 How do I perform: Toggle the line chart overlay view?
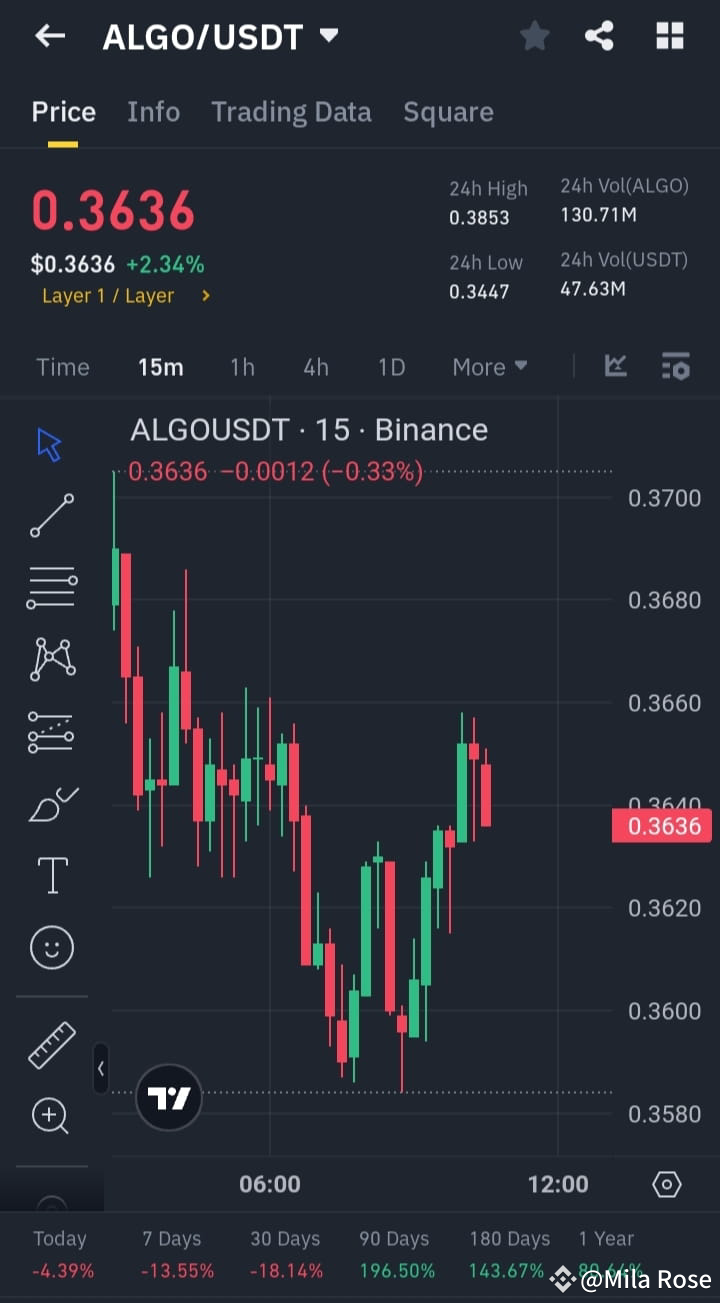coord(615,366)
